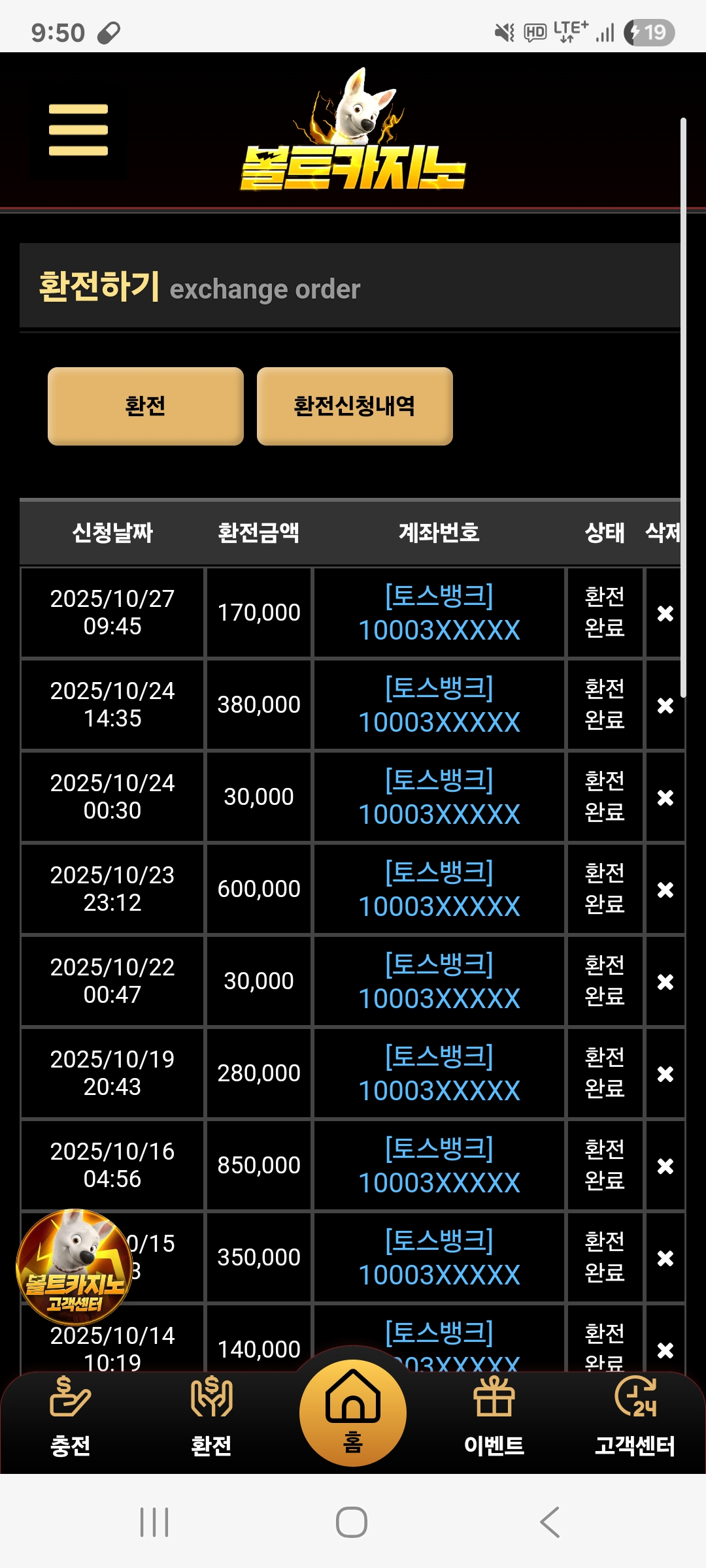This screenshot has width=706, height=1568.
Task: Delete the 280,000 exchange entry
Action: pyautogui.click(x=665, y=1073)
